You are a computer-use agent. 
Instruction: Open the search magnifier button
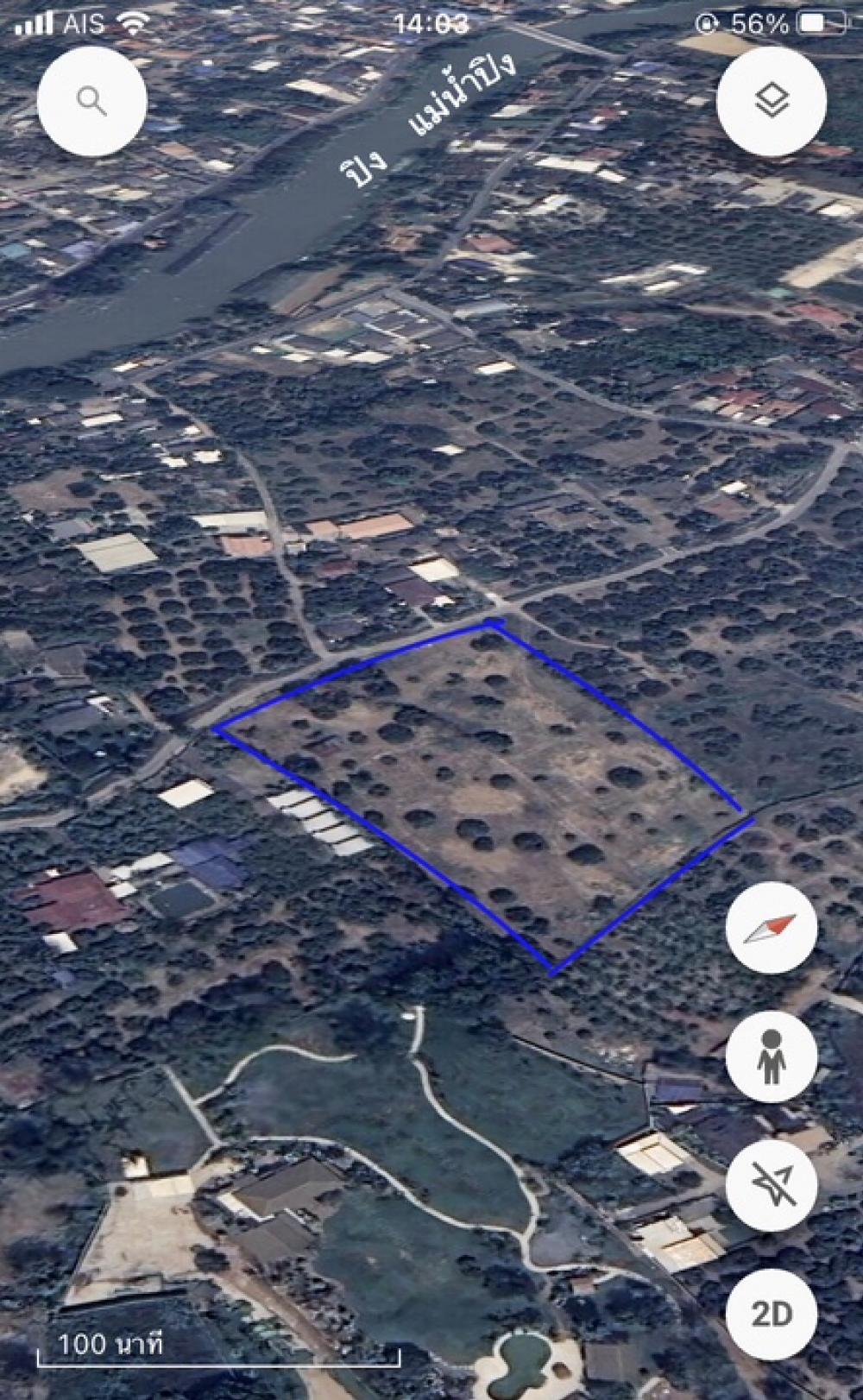(91, 101)
